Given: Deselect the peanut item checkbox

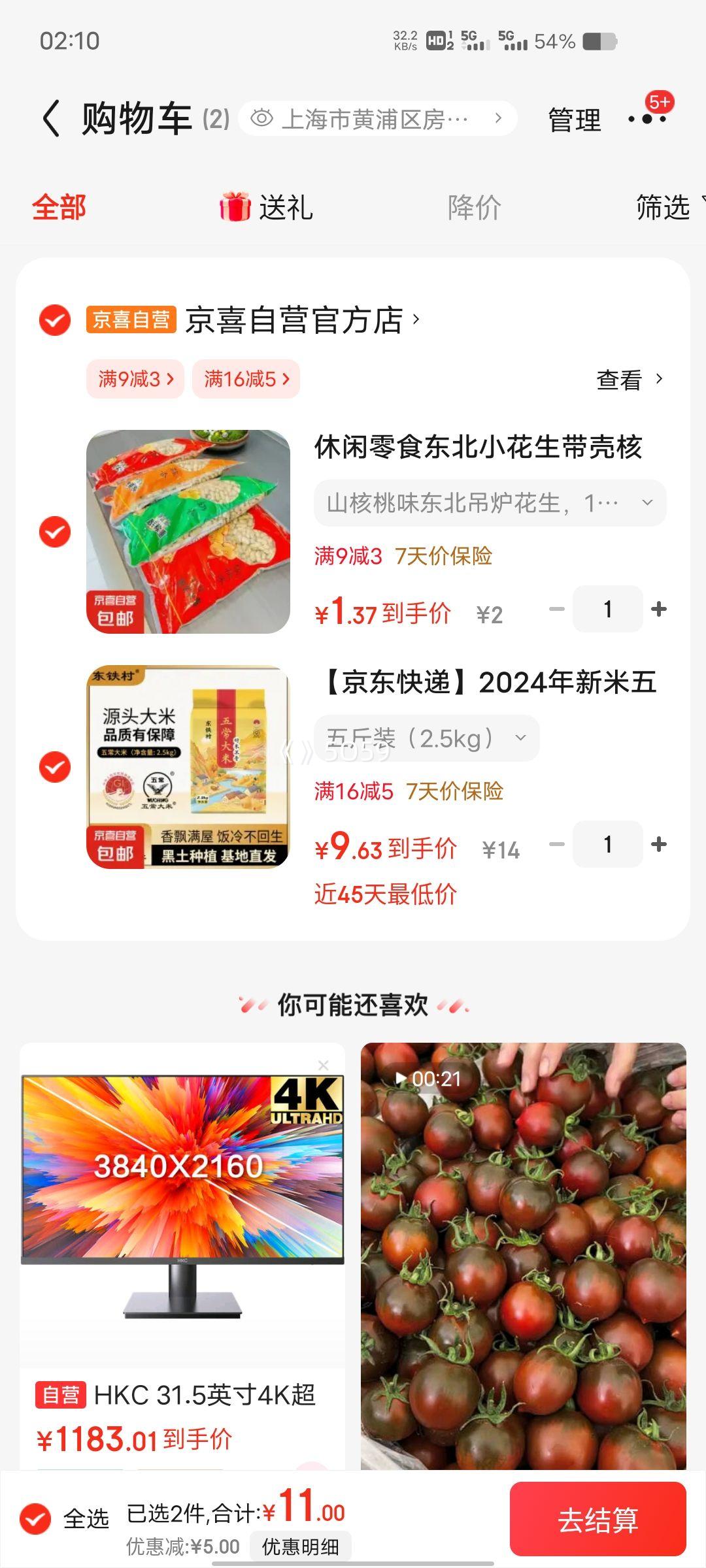Looking at the screenshot, I should (x=56, y=532).
